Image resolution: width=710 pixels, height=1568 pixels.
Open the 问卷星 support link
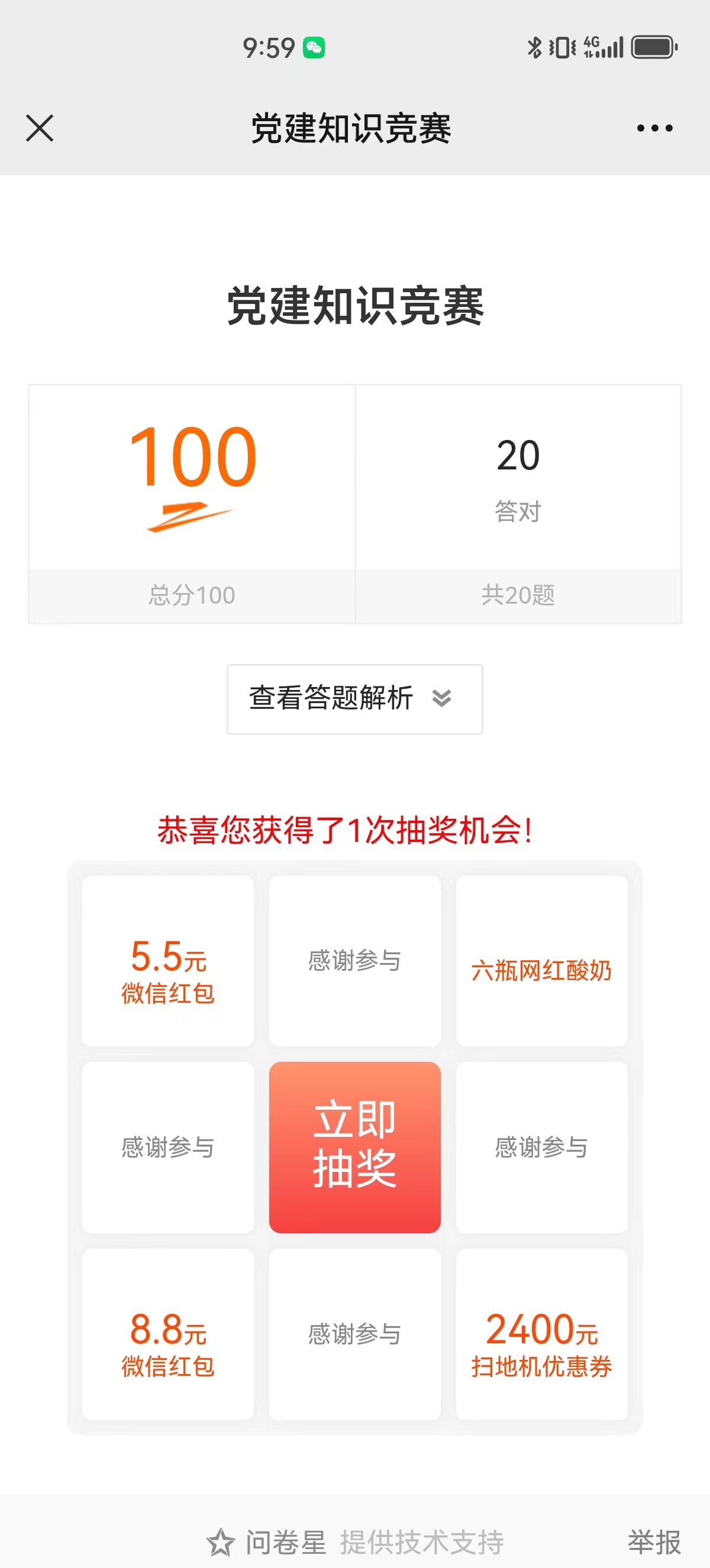(286, 1542)
